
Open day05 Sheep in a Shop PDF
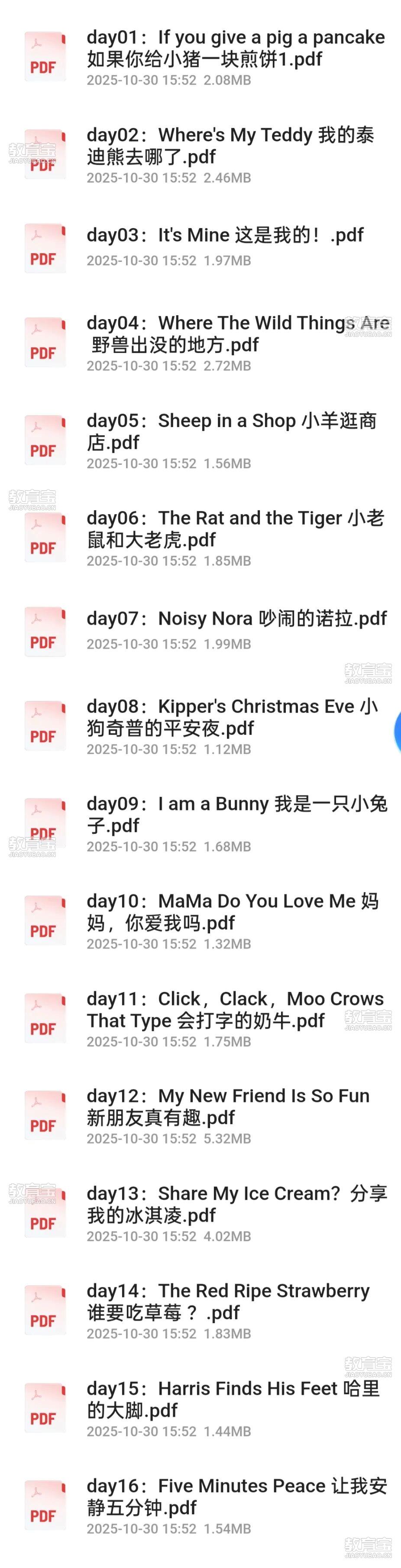pos(231,432)
